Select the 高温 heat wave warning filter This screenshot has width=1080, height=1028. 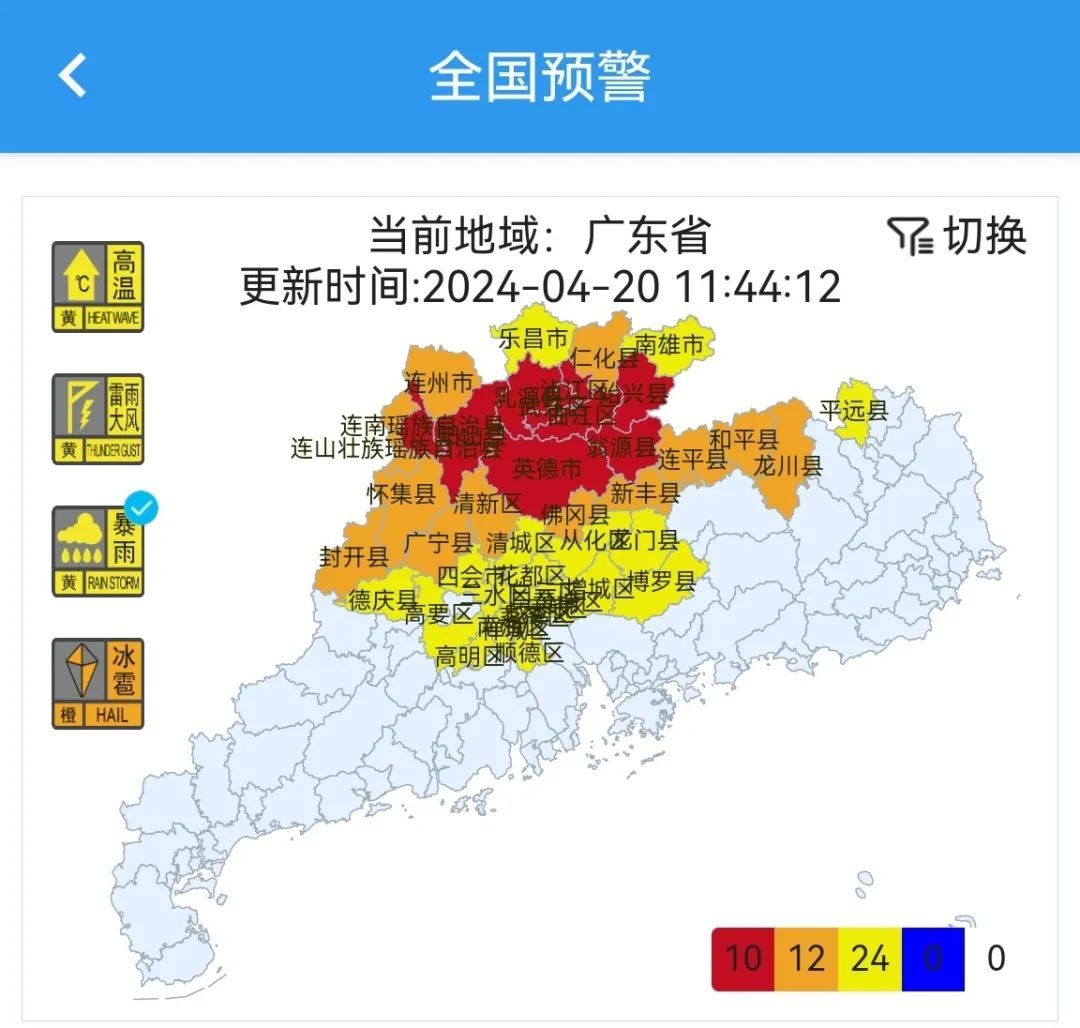(98, 287)
